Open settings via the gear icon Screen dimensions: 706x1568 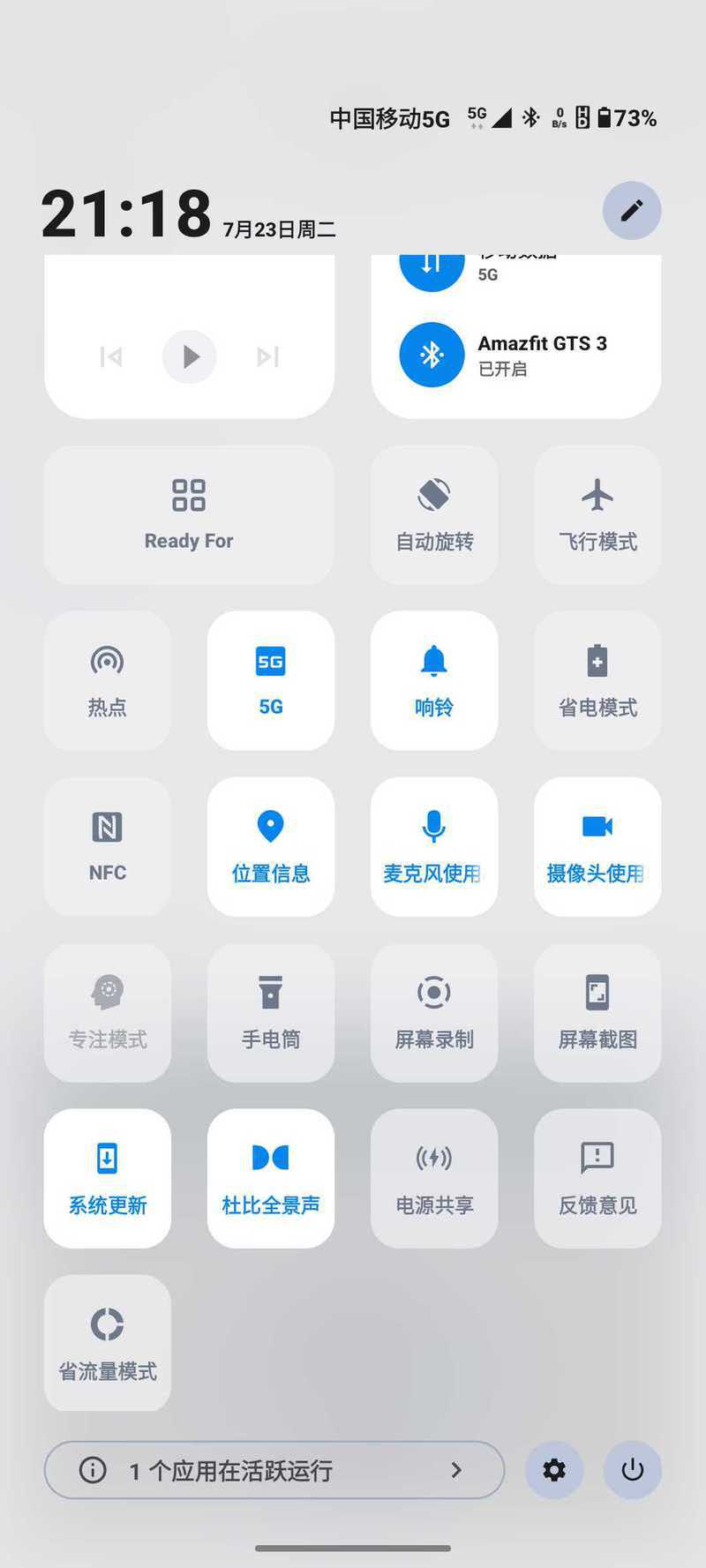(554, 1470)
